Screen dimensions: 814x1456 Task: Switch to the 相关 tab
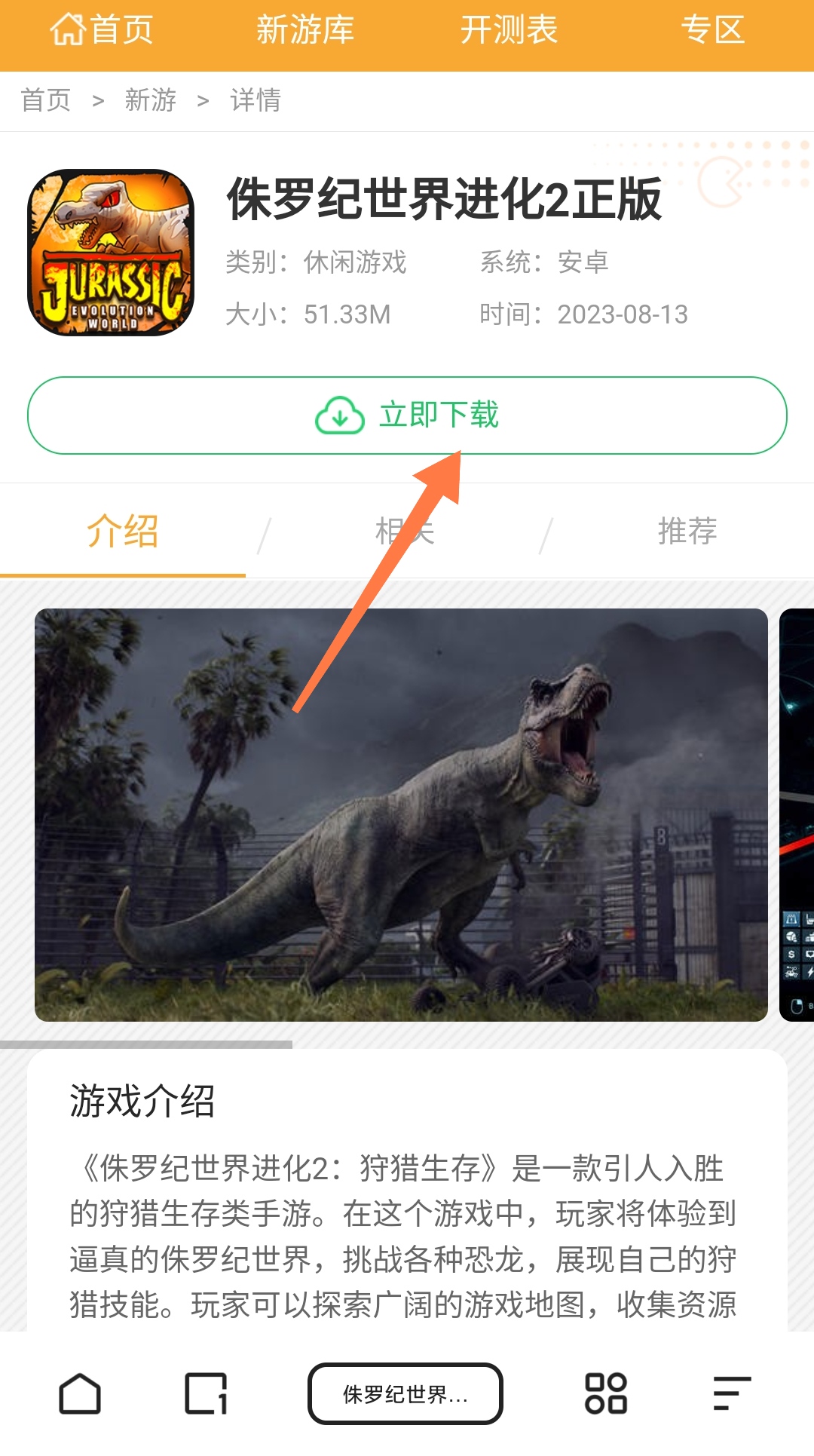(405, 531)
